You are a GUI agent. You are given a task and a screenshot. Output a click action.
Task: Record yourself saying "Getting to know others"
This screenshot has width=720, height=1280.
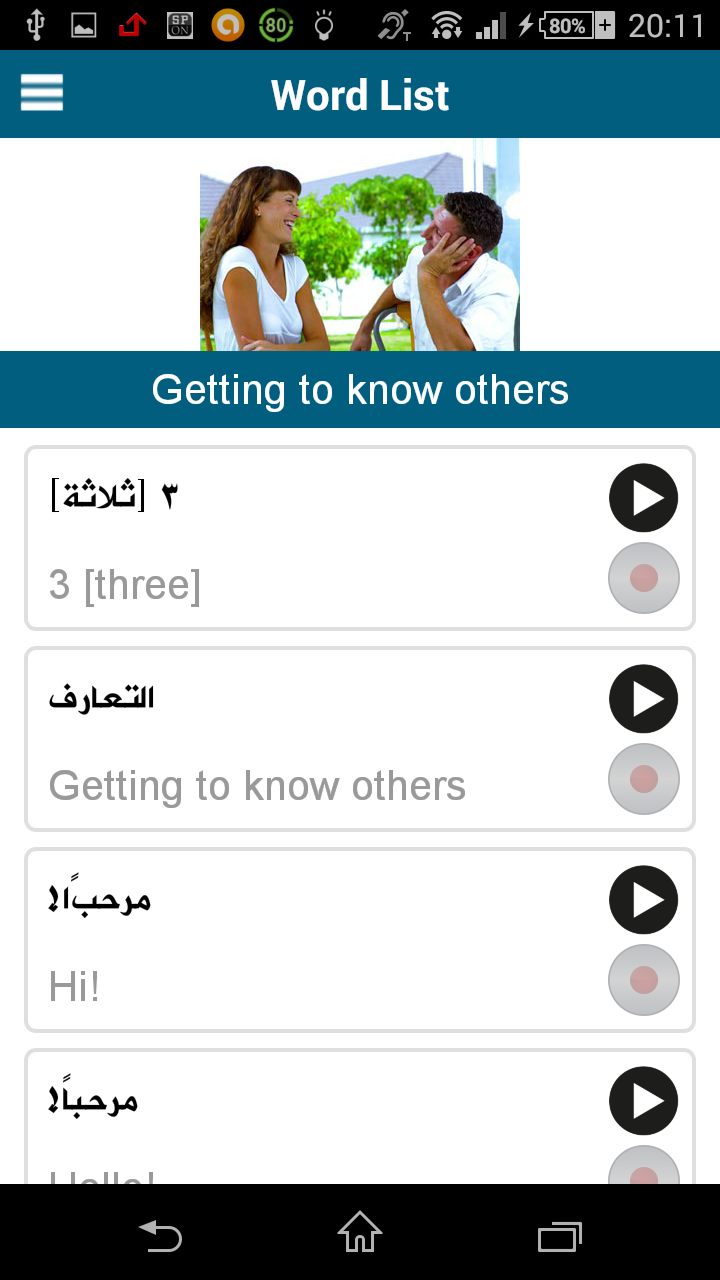click(x=643, y=778)
